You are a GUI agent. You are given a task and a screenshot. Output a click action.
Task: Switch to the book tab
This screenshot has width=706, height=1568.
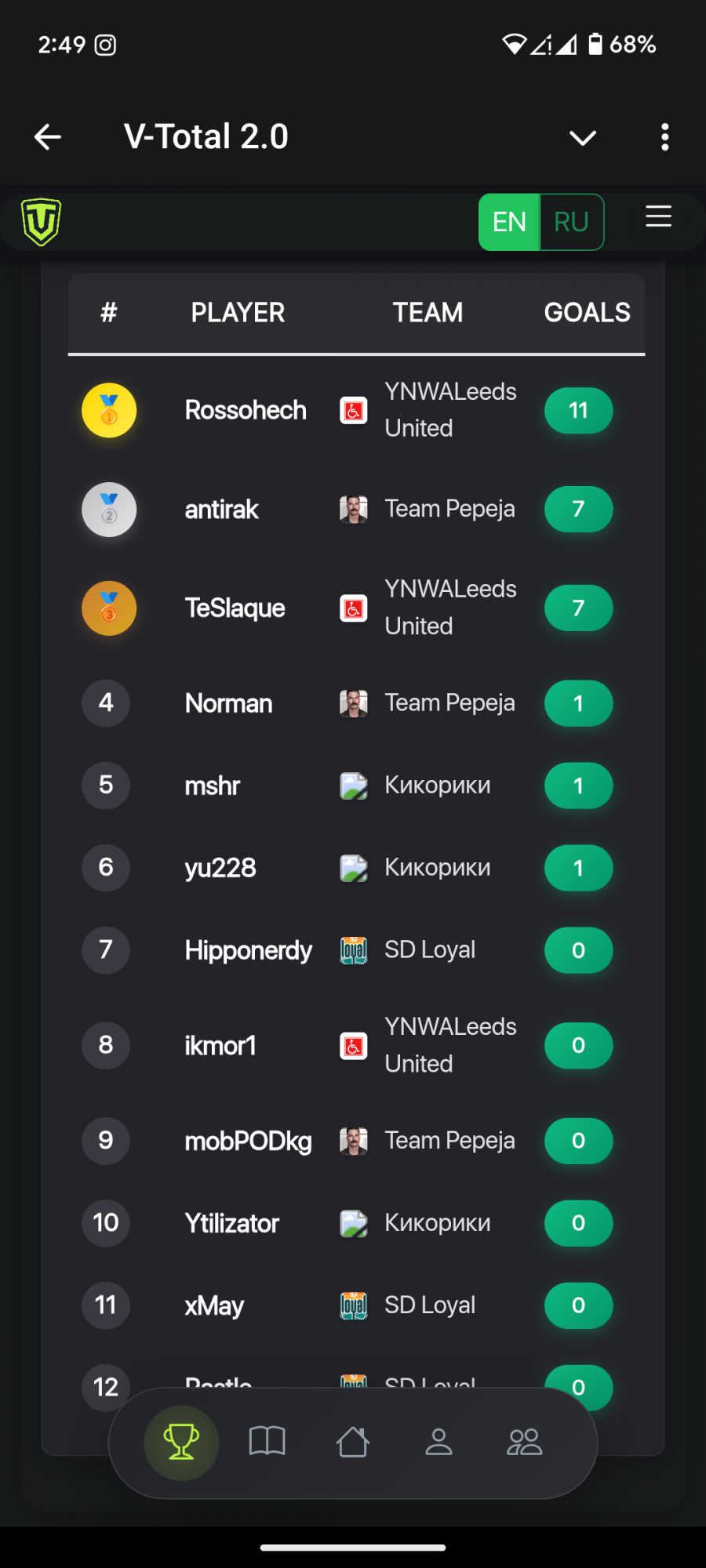(x=267, y=1442)
